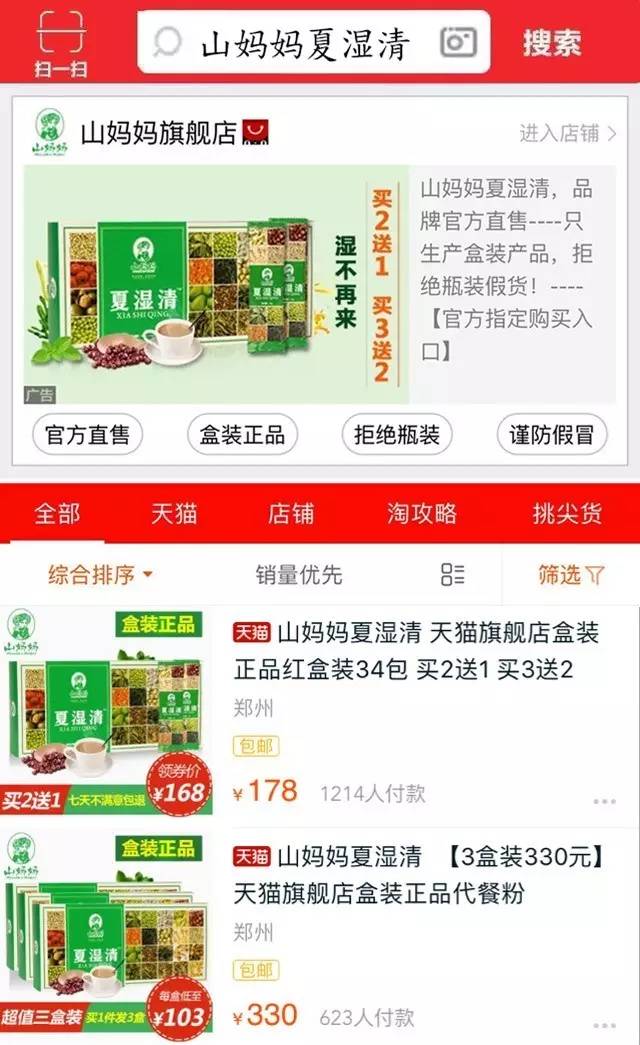Sort results by 销量优先
This screenshot has width=640, height=1045.
coord(298,575)
